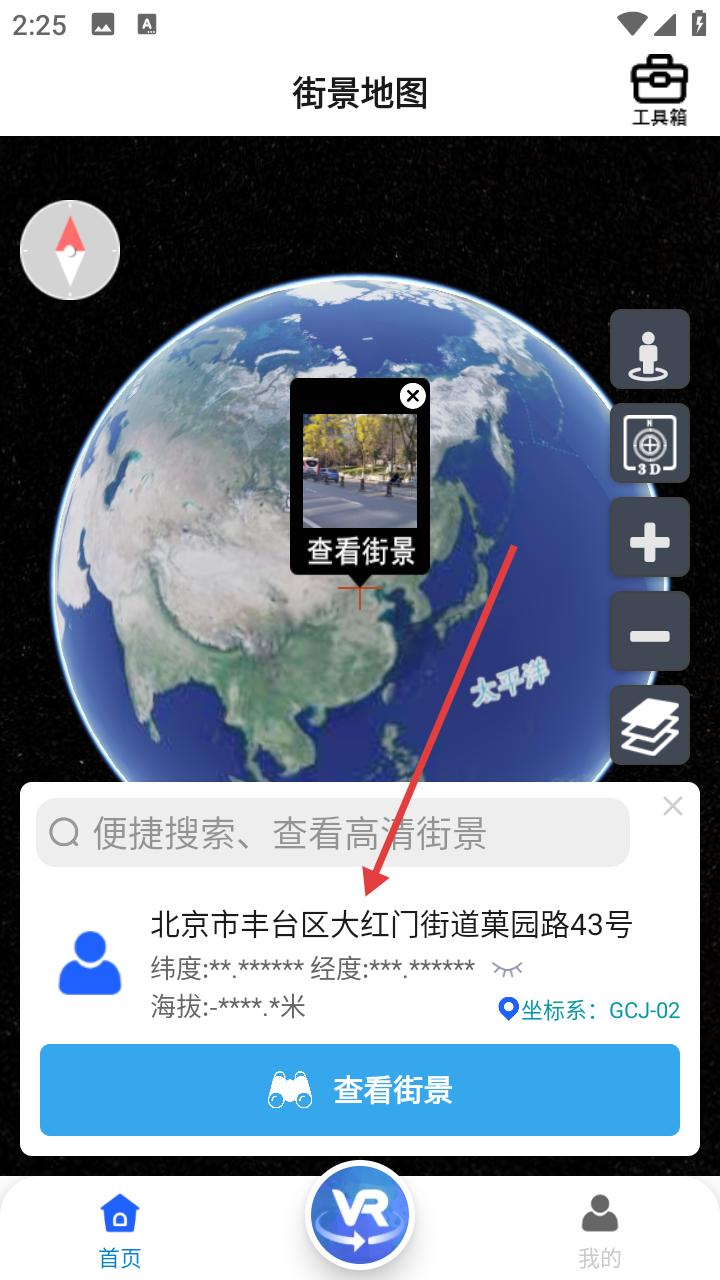Viewport: 720px width, 1280px height.
Task: Open the VR center button
Action: pos(360,1214)
